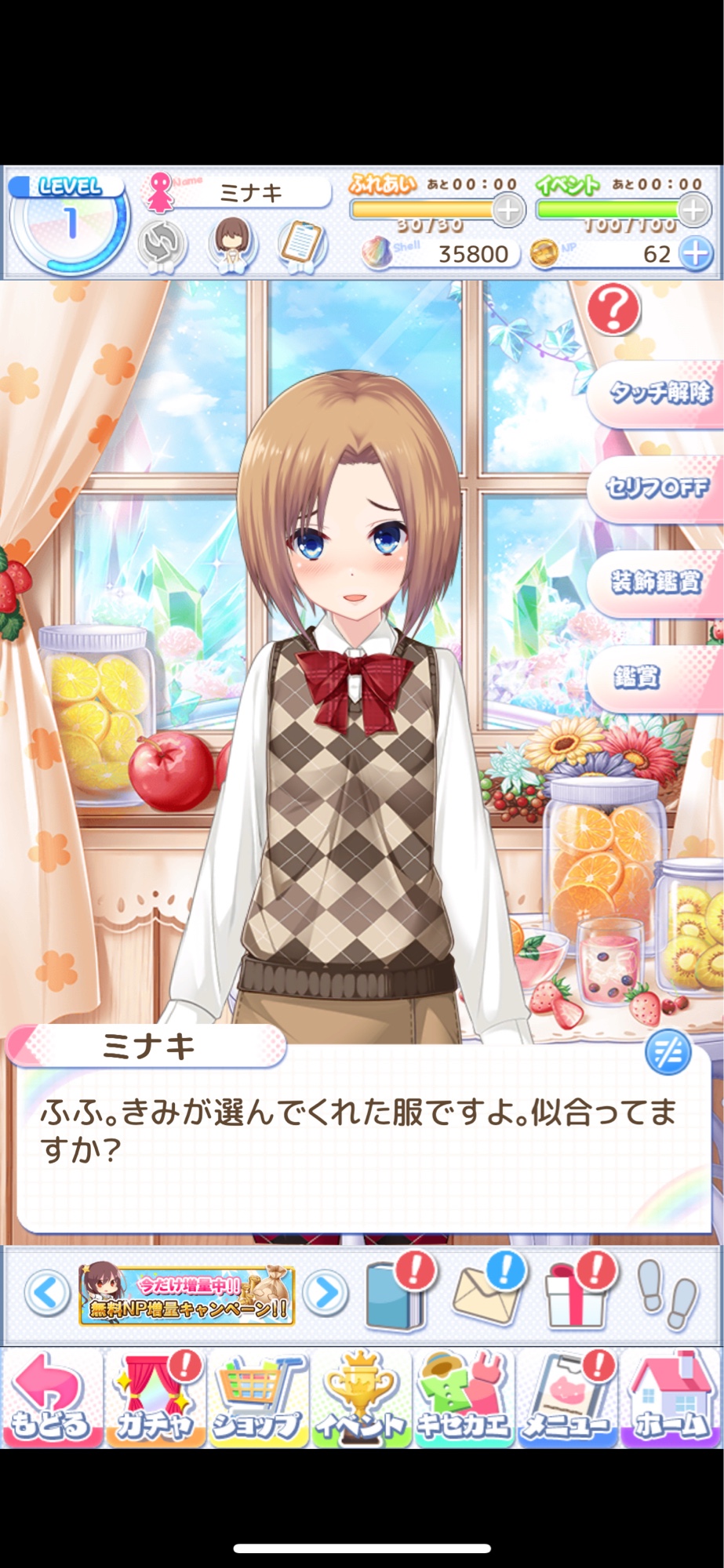Open the clipboard mission list icon
This screenshot has width=724, height=1568.
click(x=300, y=243)
